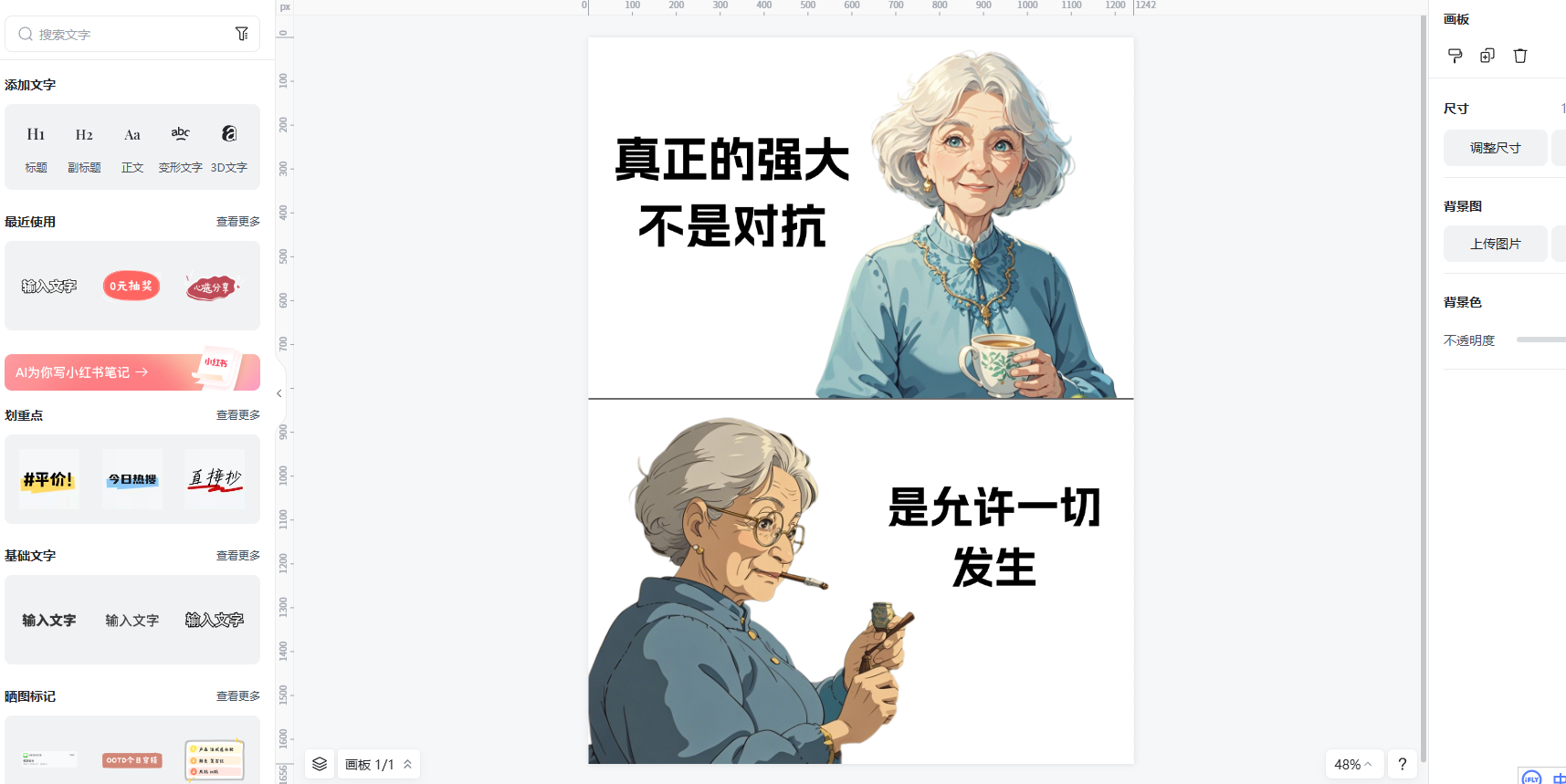
Task: Collapse the left side panel
Action: [279, 393]
